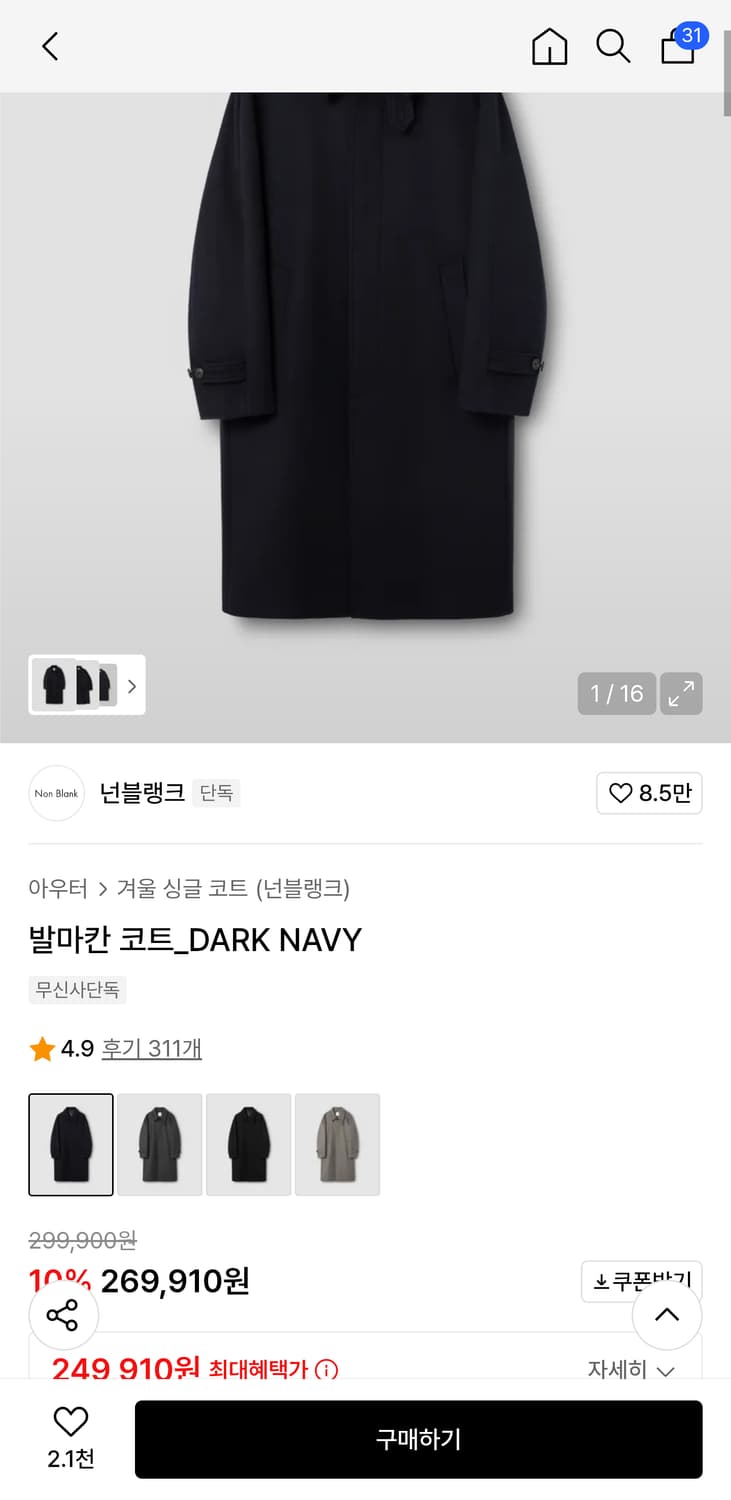
Task: Share the product via the share icon
Action: (63, 1316)
